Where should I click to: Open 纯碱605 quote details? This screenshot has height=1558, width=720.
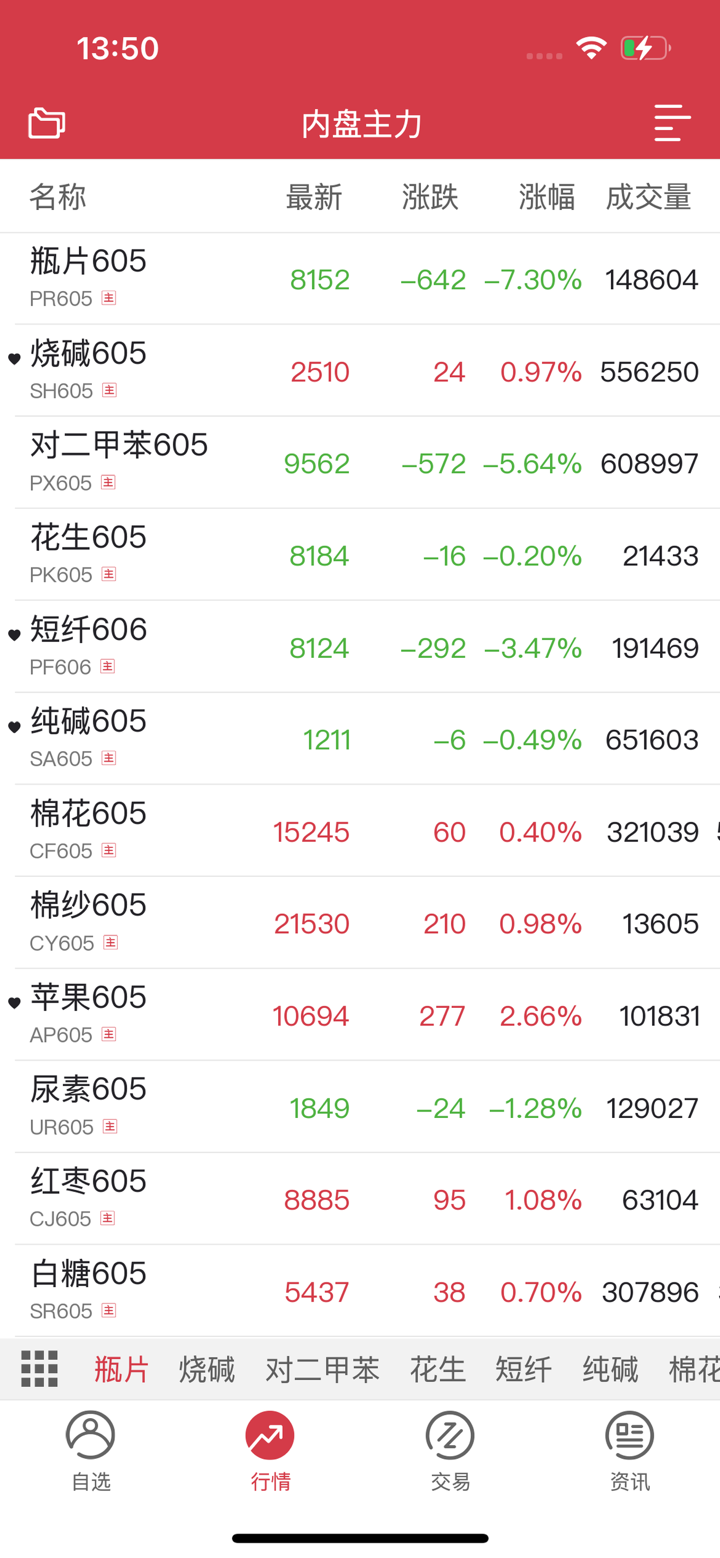(360, 739)
